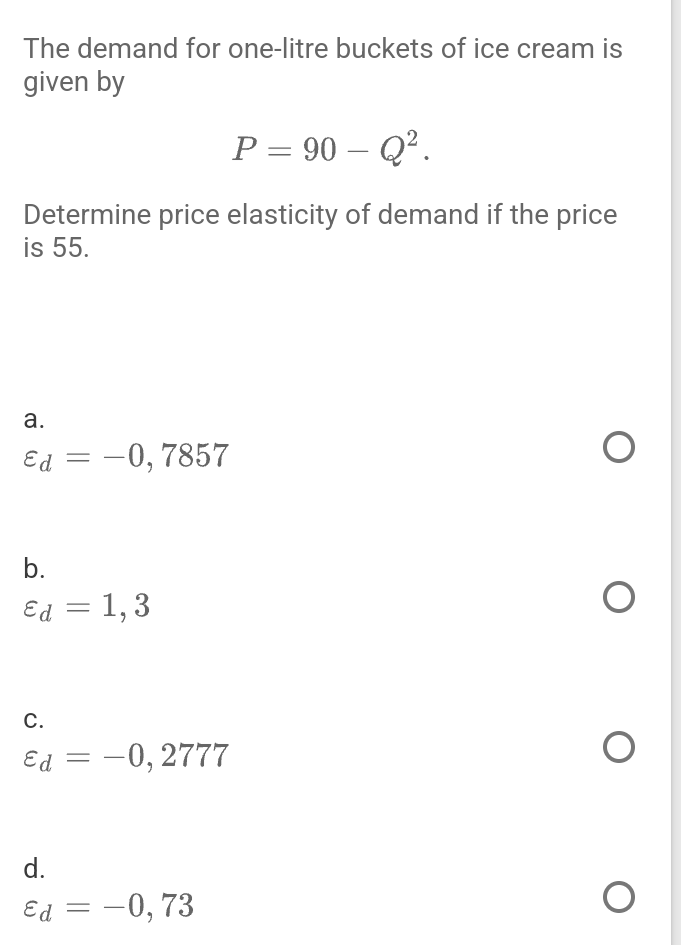This screenshot has width=681, height=945.
Task: Select answer a: −0,7857
Action: point(618,449)
